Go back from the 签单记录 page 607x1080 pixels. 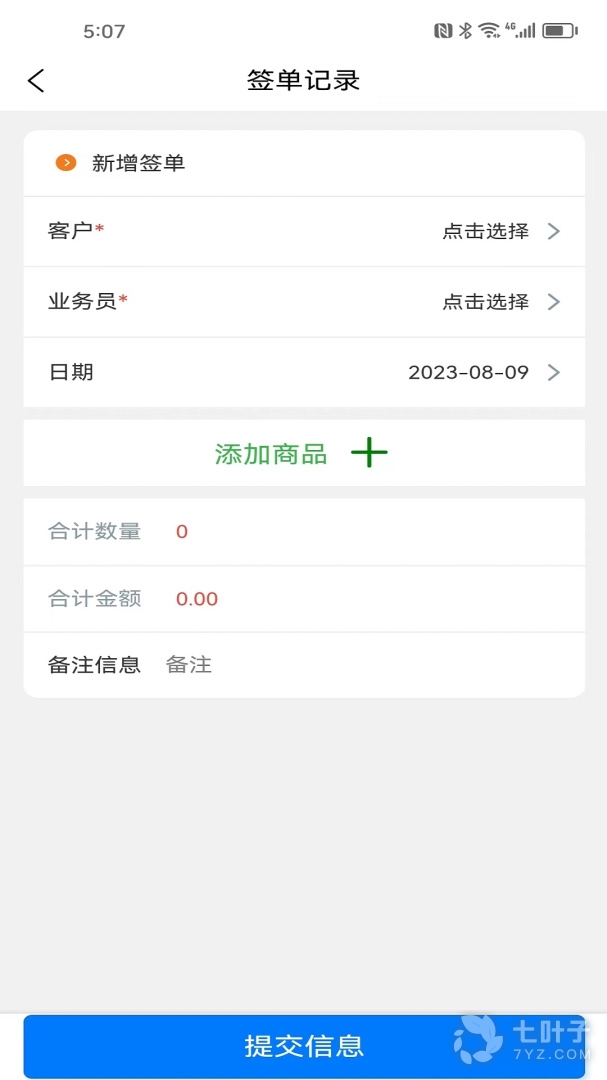[x=37, y=81]
